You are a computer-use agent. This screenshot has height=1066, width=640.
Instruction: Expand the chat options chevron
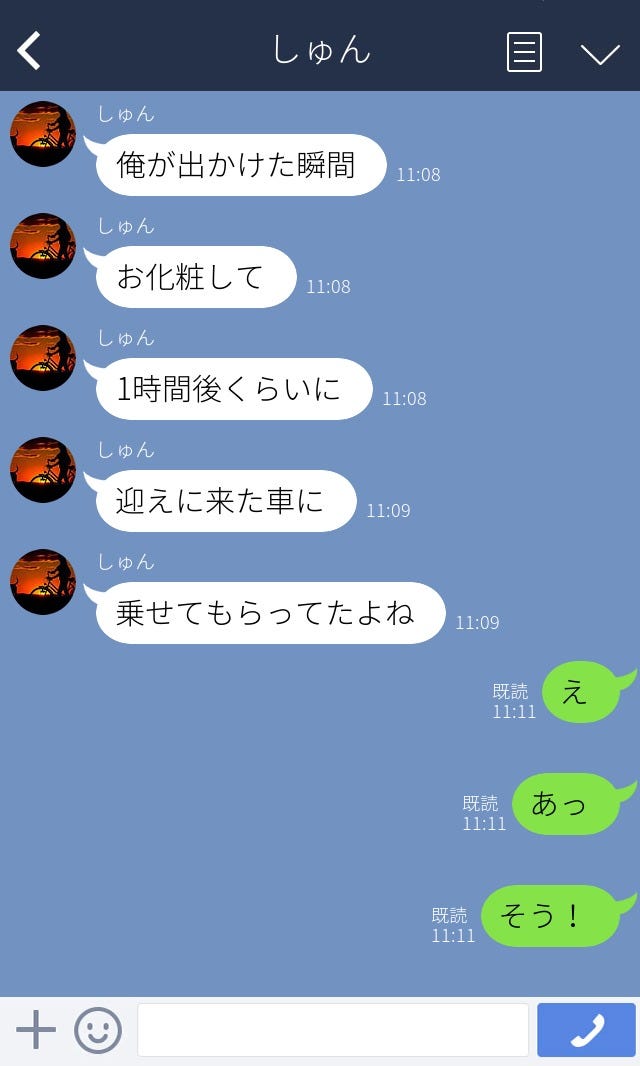pyautogui.click(x=600, y=53)
